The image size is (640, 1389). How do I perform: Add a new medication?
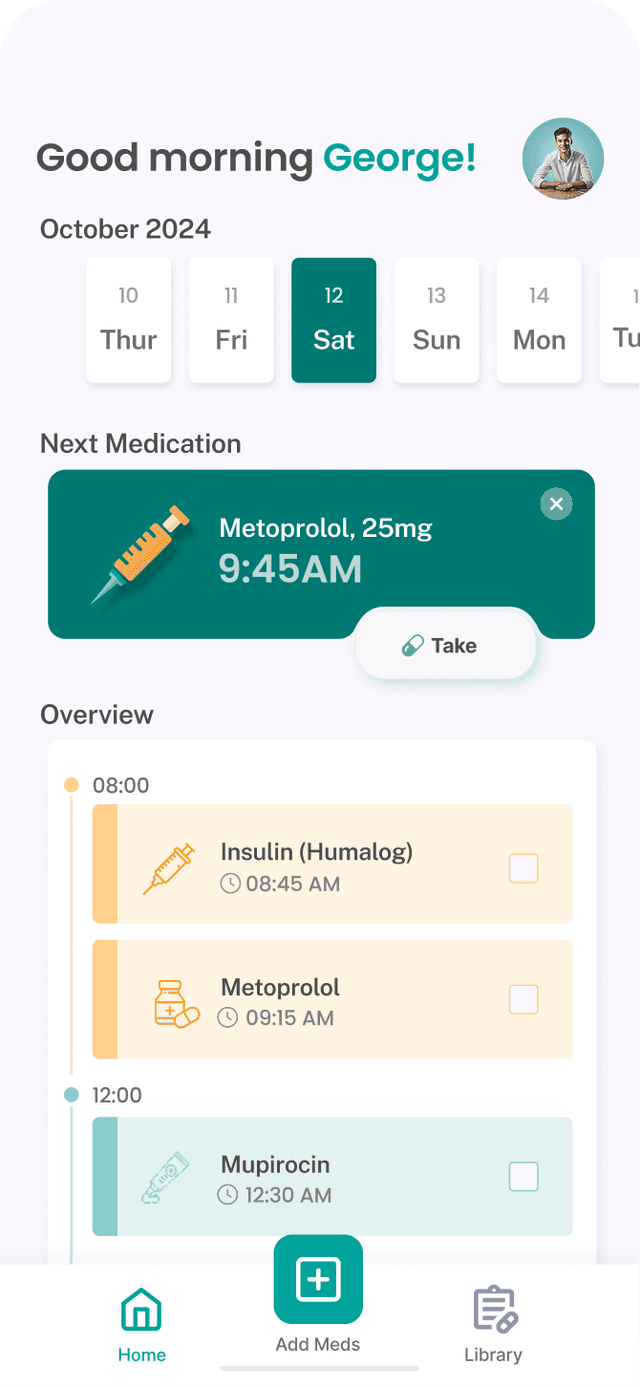(318, 1280)
